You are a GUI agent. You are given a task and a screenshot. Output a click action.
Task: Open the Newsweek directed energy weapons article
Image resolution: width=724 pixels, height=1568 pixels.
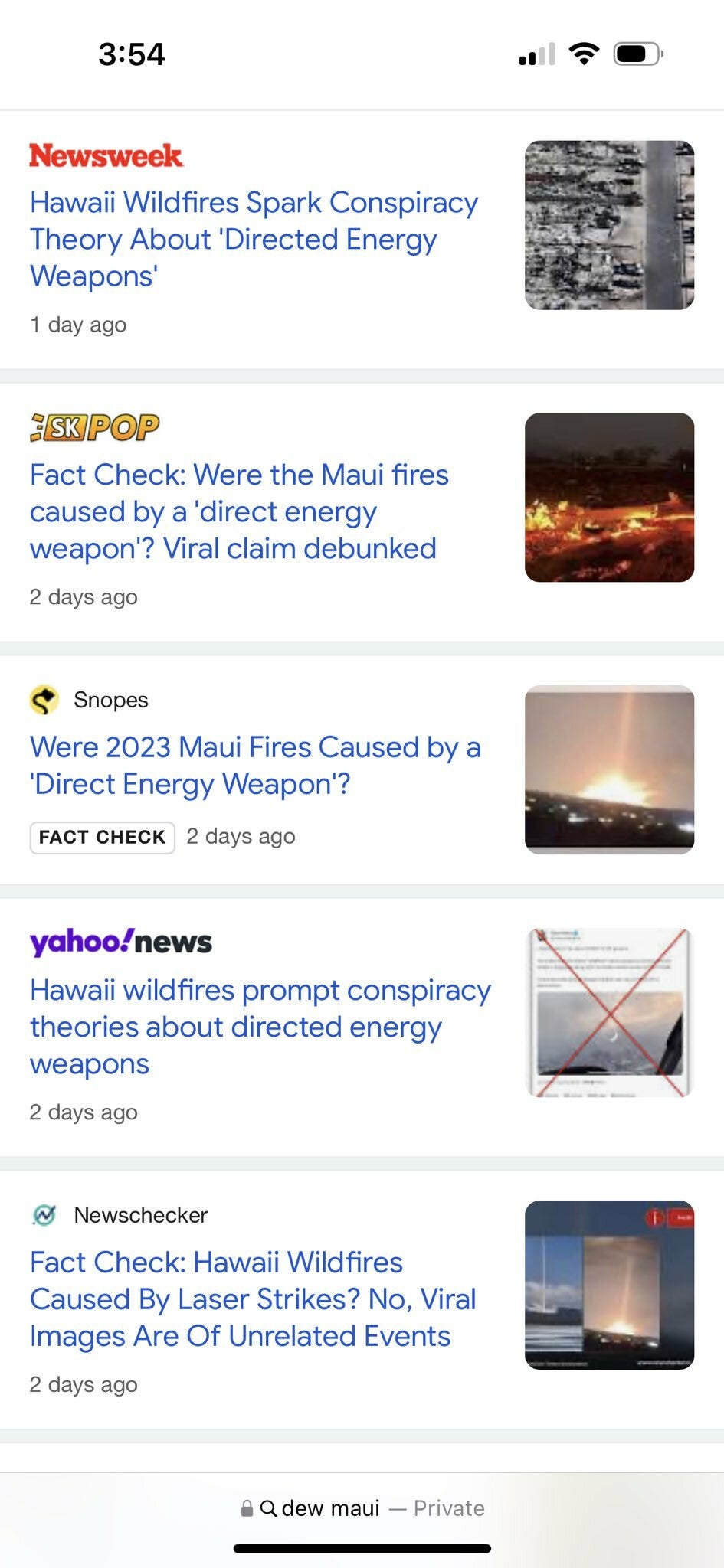pyautogui.click(x=254, y=239)
